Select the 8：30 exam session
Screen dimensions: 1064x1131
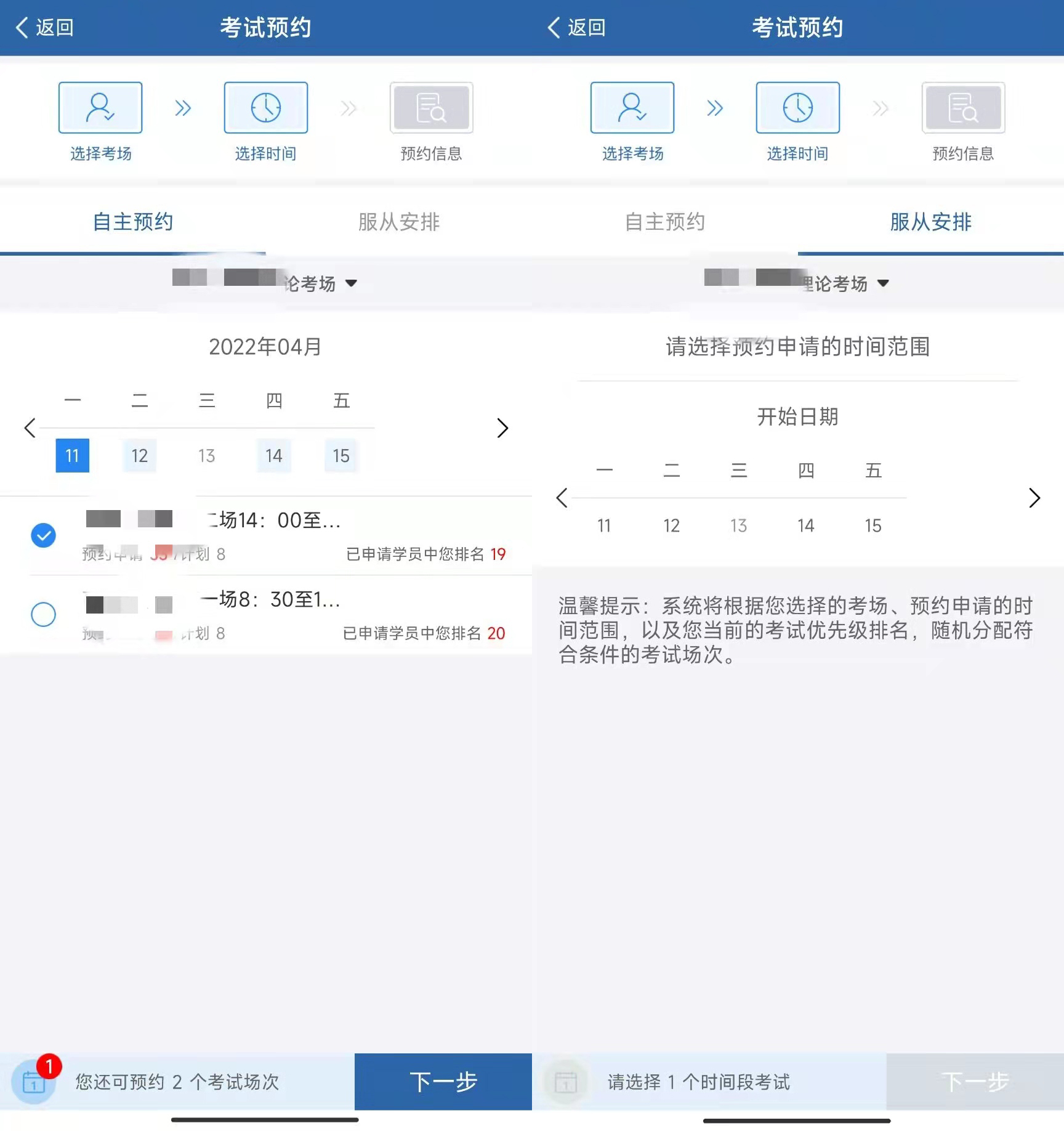[x=44, y=614]
